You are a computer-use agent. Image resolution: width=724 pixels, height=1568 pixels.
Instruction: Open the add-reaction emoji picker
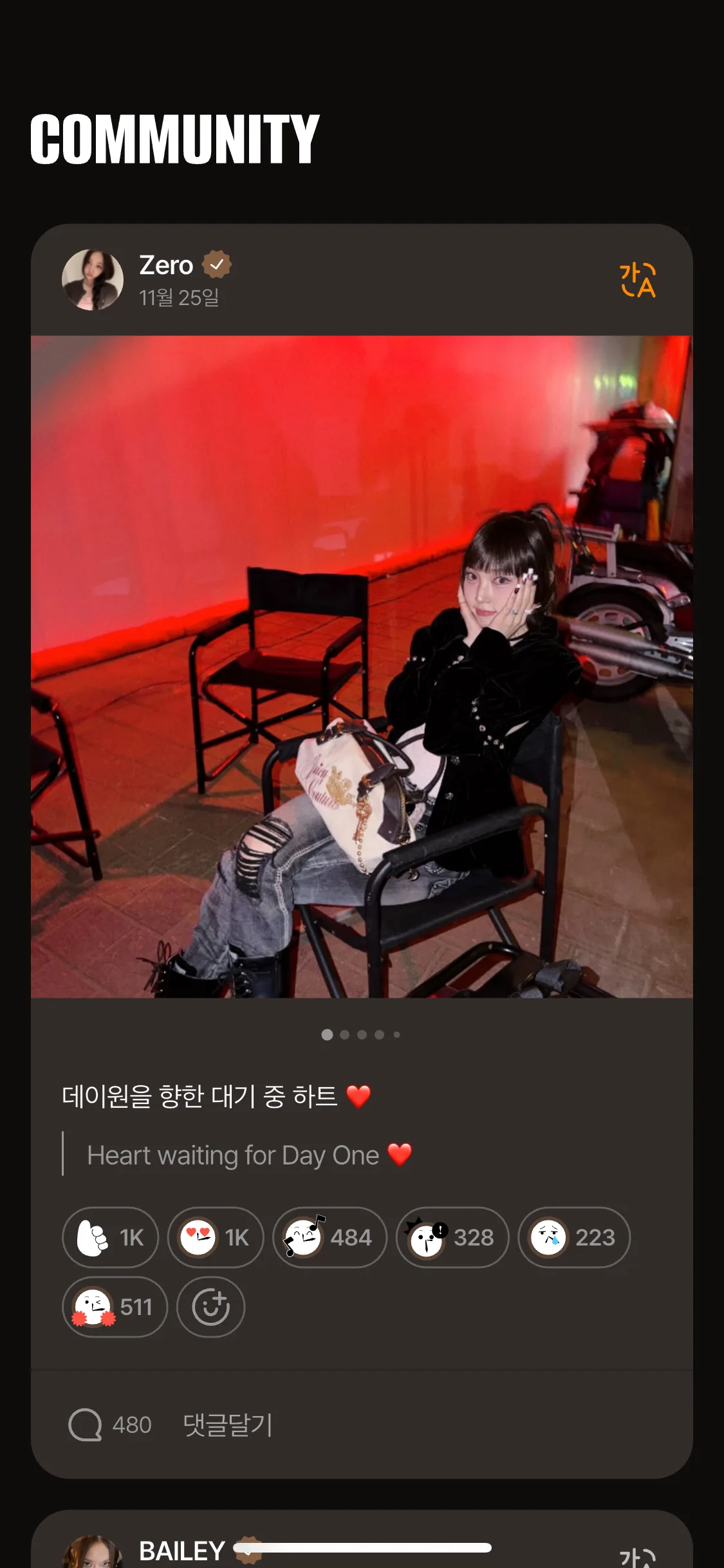[211, 1307]
